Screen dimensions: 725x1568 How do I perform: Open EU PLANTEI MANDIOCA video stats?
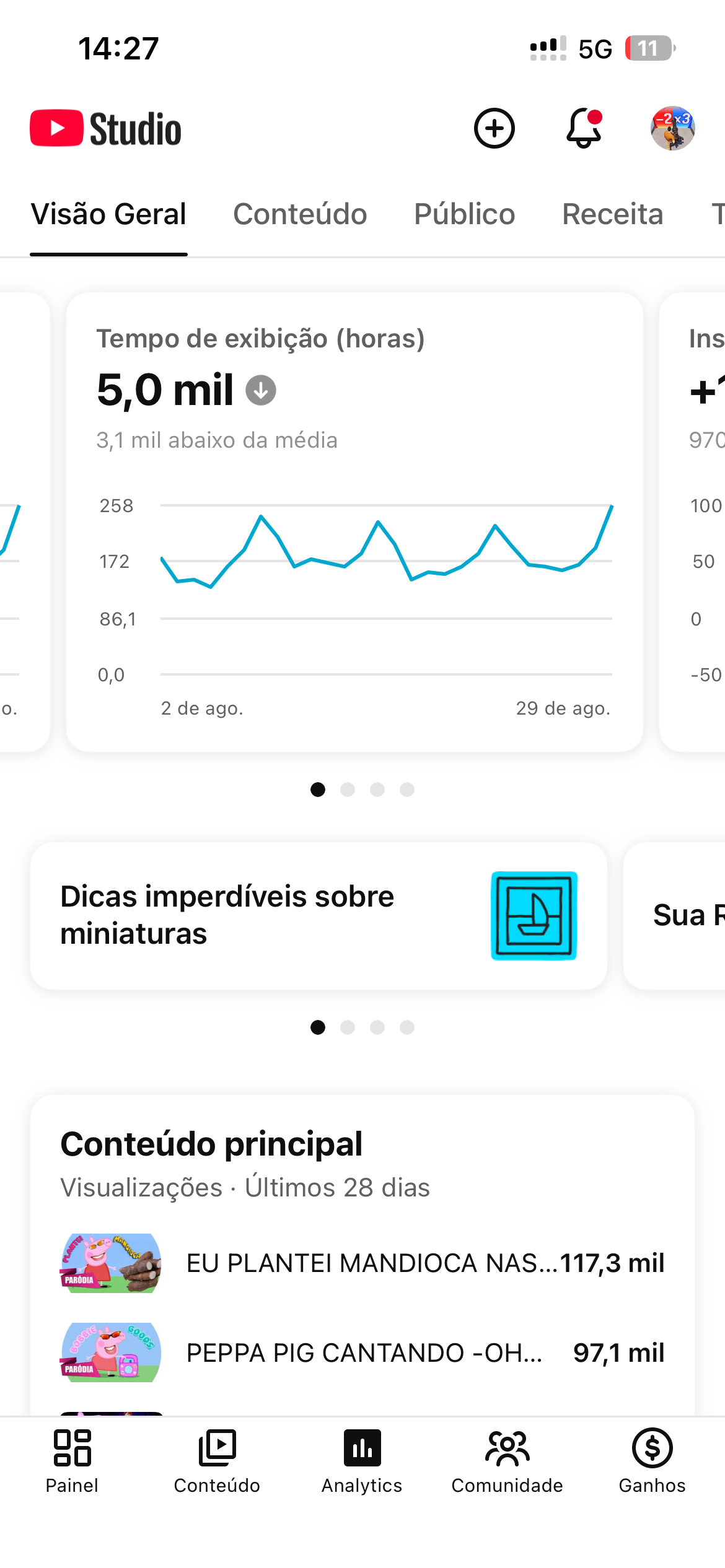click(x=362, y=1263)
